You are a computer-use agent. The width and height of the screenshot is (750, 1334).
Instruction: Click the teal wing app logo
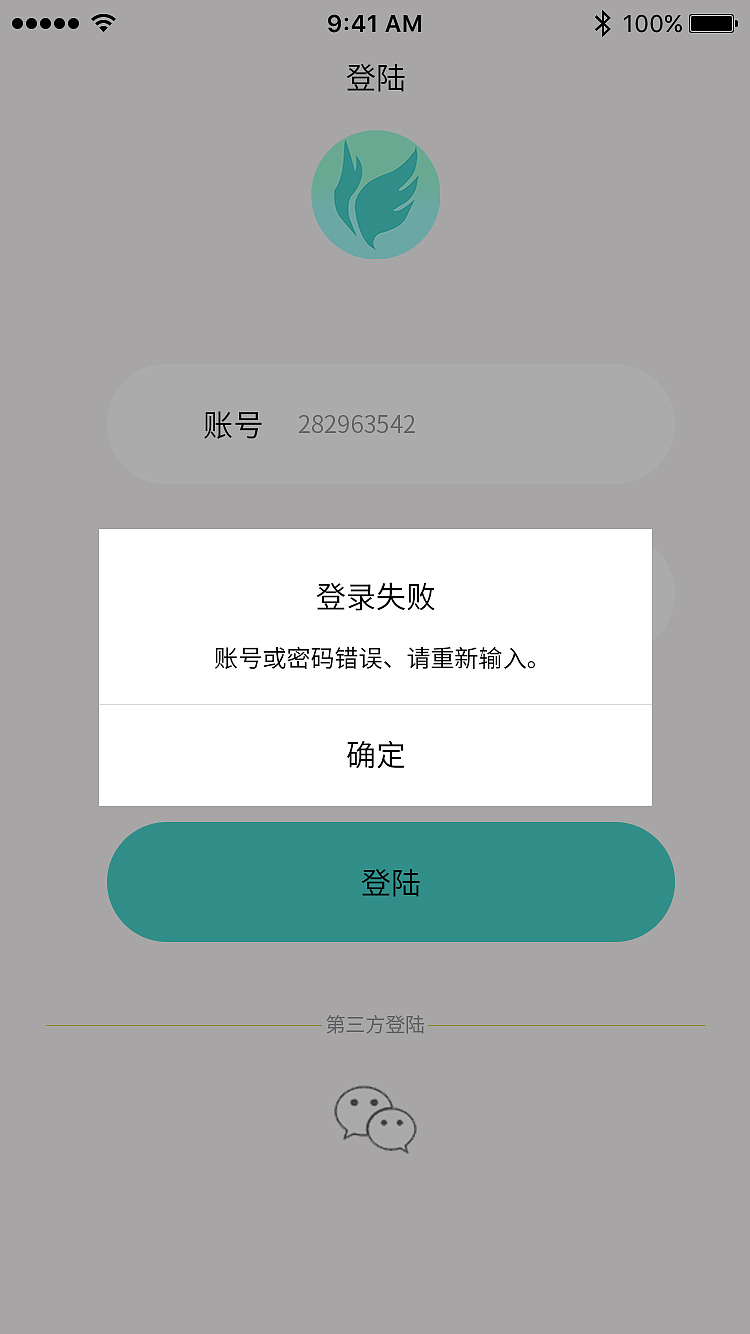(375, 195)
